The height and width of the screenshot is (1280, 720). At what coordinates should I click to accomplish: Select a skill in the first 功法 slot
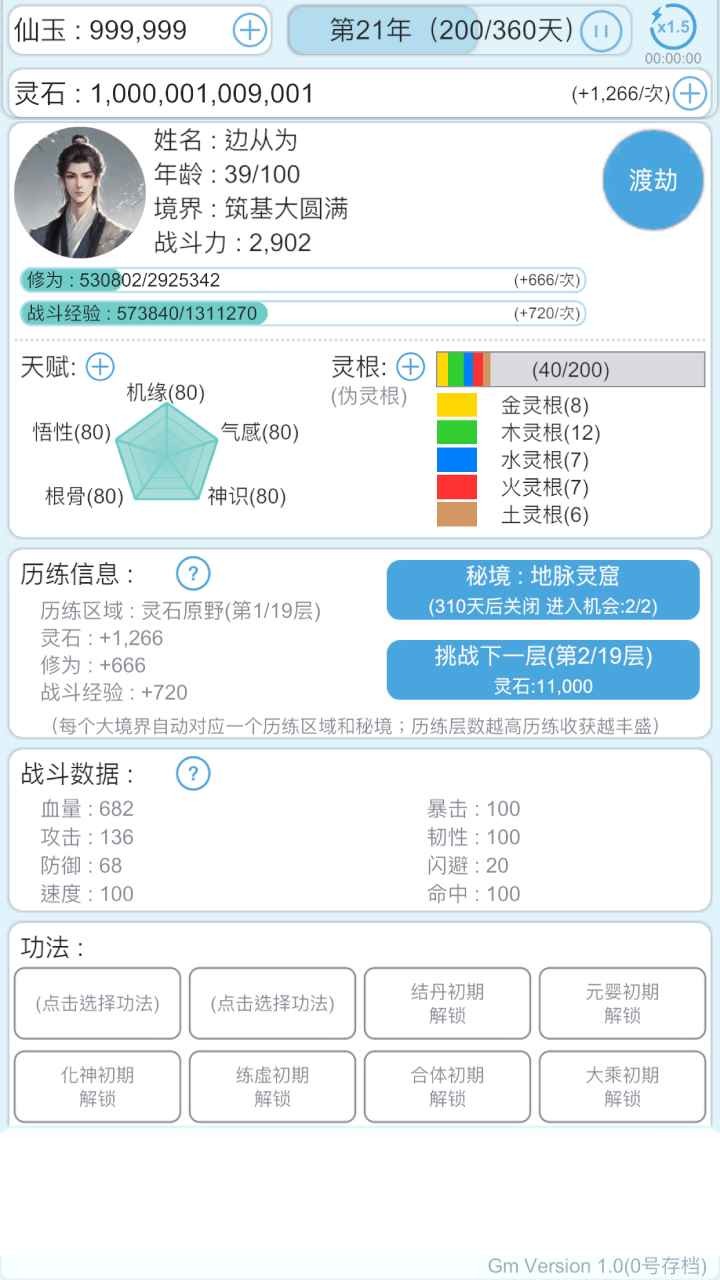pos(98,1003)
